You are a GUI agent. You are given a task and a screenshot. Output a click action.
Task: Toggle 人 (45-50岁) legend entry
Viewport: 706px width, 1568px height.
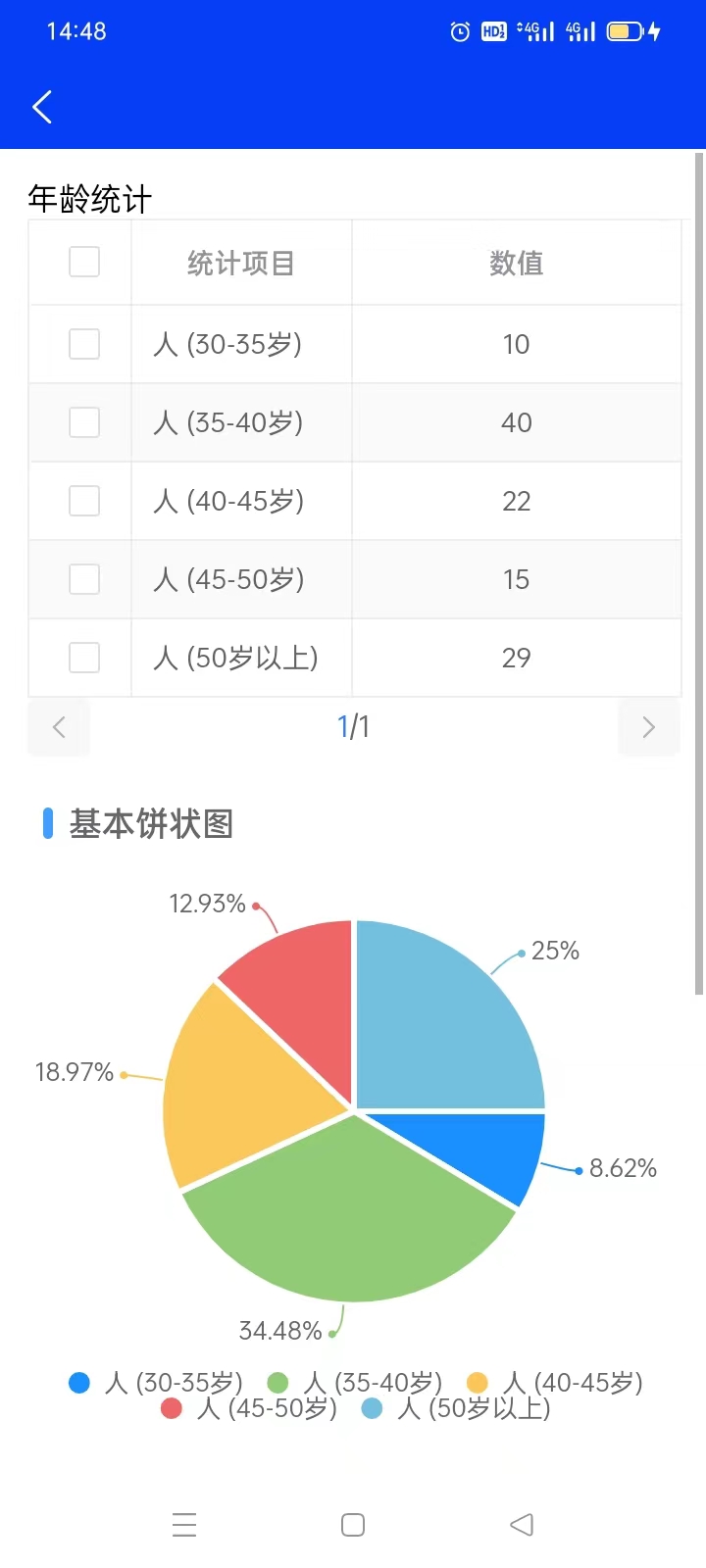pyautogui.click(x=249, y=1408)
